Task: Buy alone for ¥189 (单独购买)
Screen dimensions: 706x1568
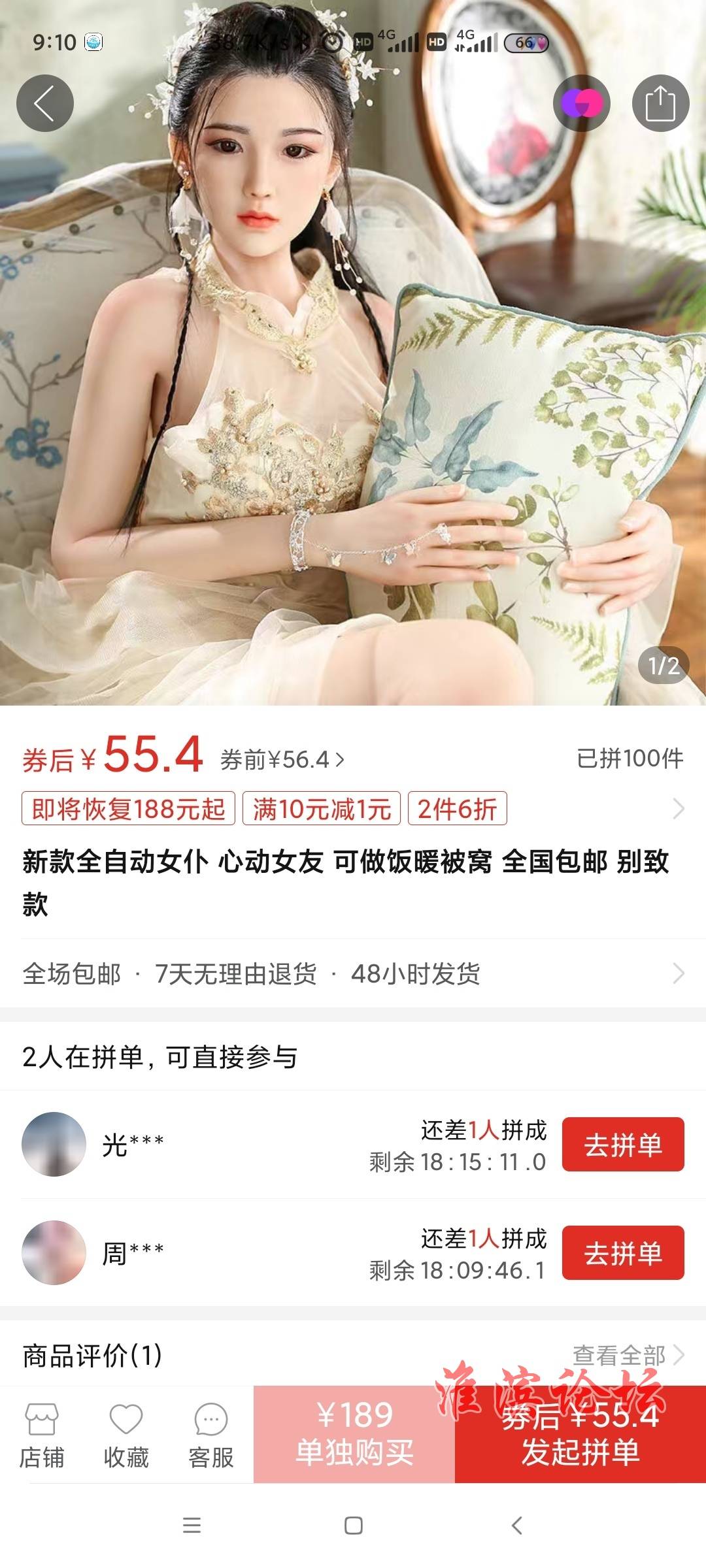Action: point(354,1434)
